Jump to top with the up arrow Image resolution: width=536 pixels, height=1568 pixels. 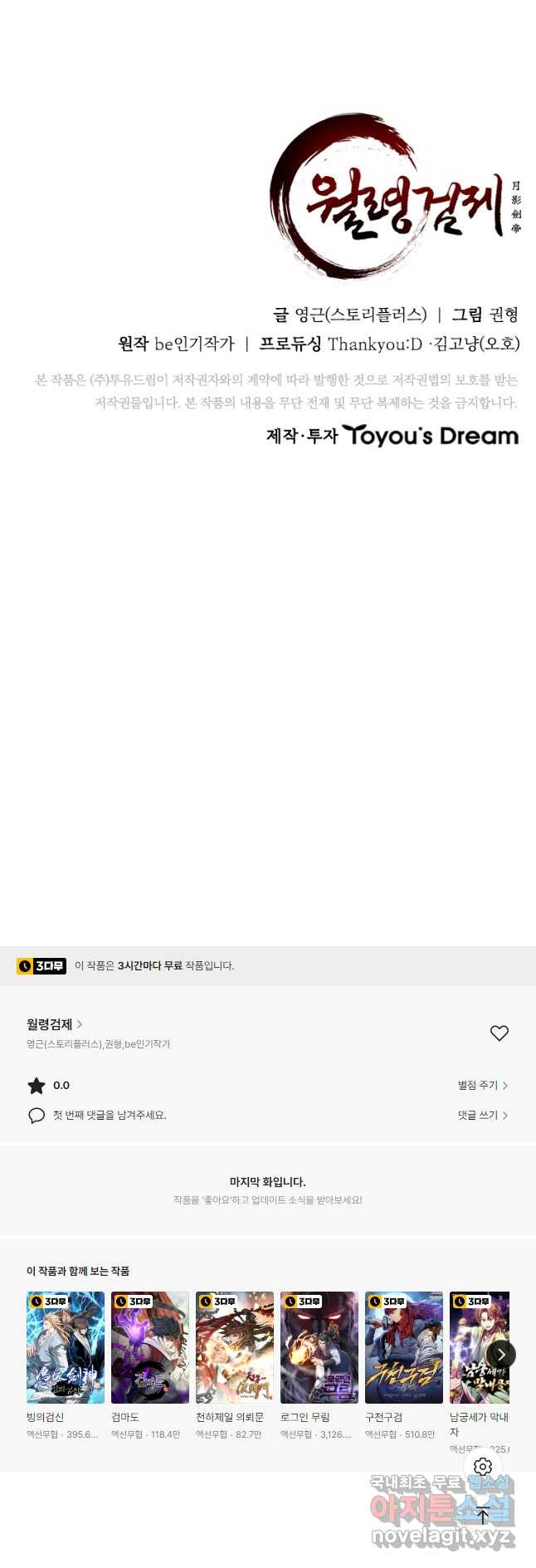pyautogui.click(x=483, y=1516)
